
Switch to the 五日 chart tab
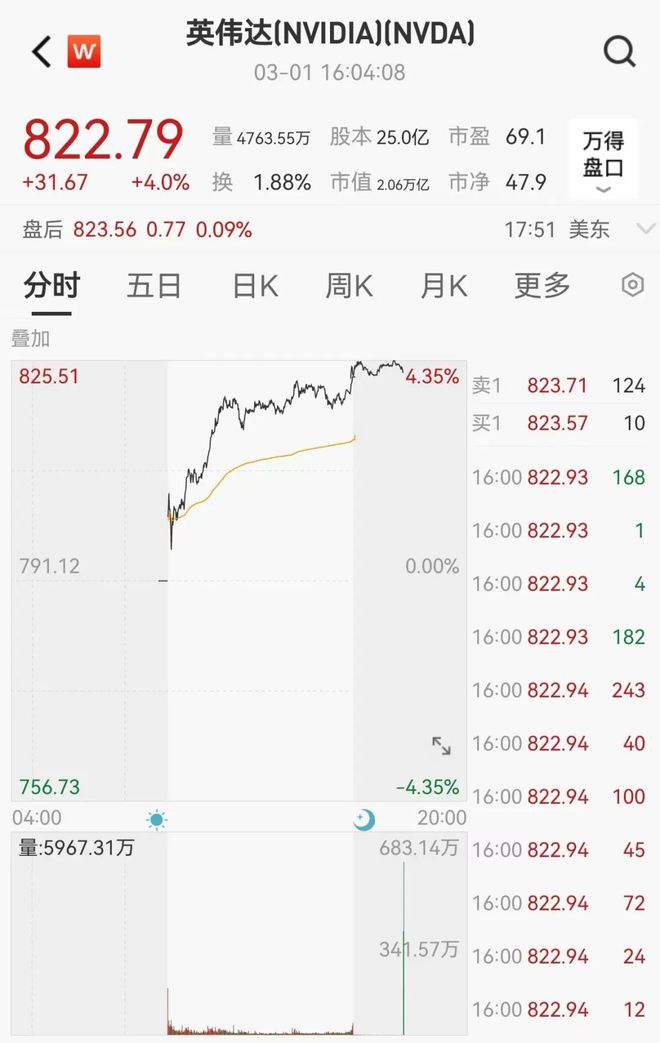click(x=154, y=286)
